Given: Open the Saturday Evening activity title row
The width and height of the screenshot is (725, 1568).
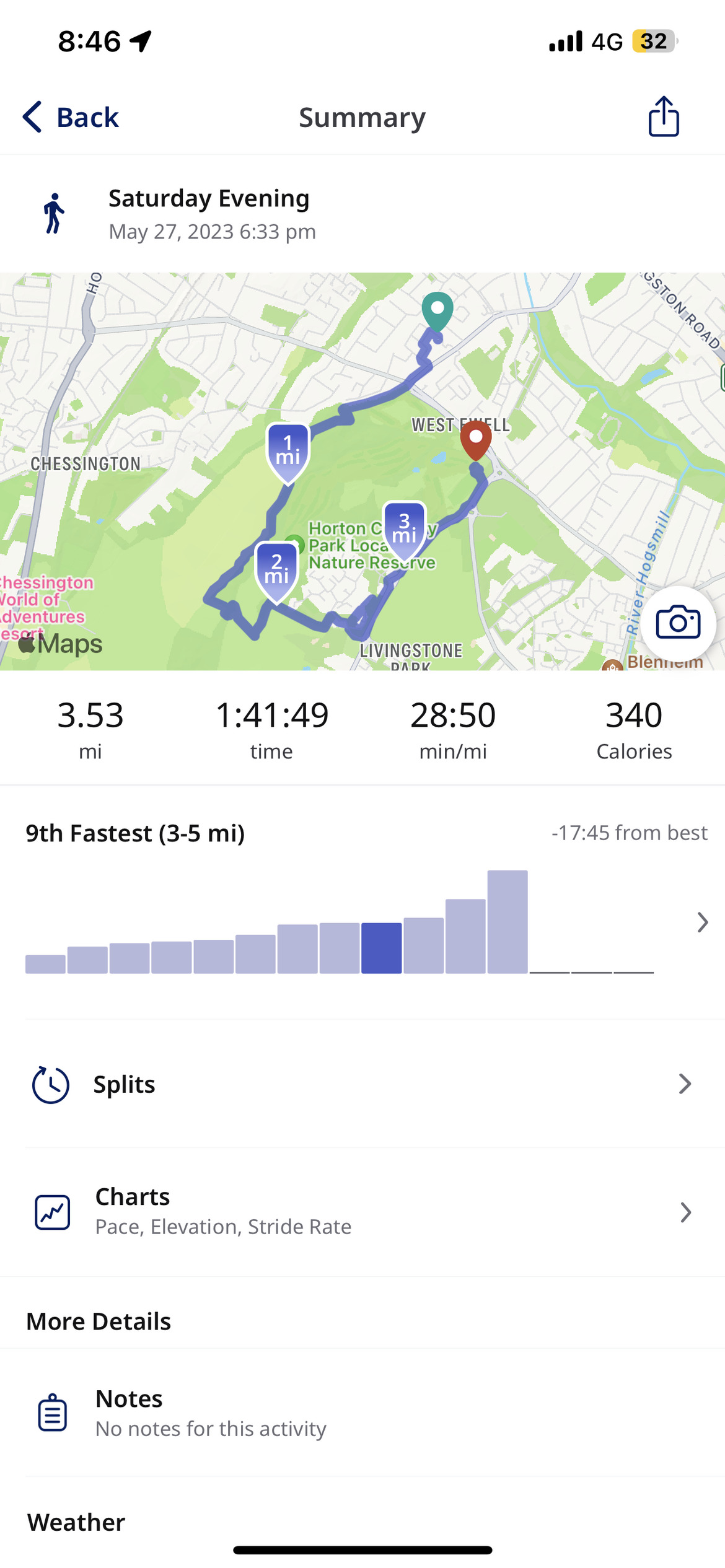Looking at the screenshot, I should pos(362,214).
